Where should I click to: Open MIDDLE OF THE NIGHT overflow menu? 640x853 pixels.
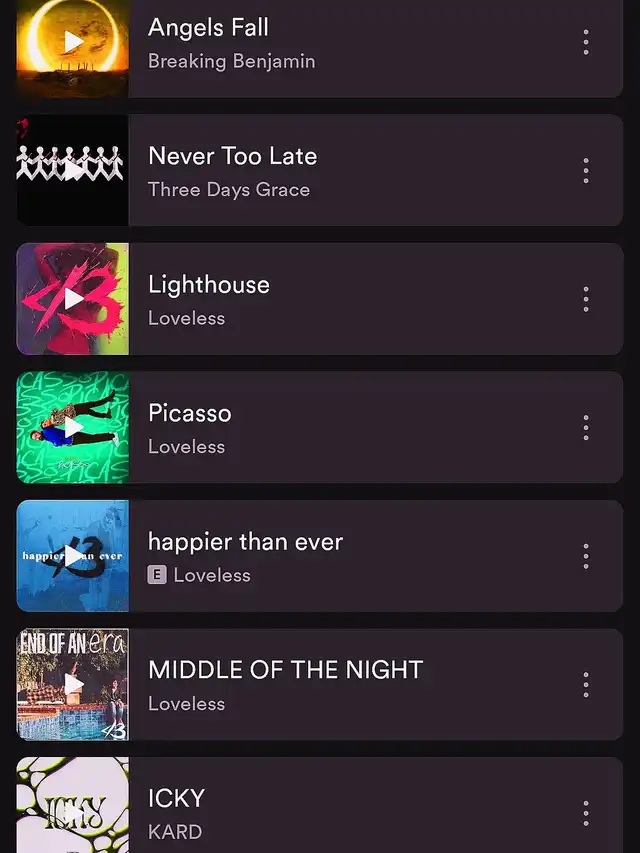tap(586, 685)
